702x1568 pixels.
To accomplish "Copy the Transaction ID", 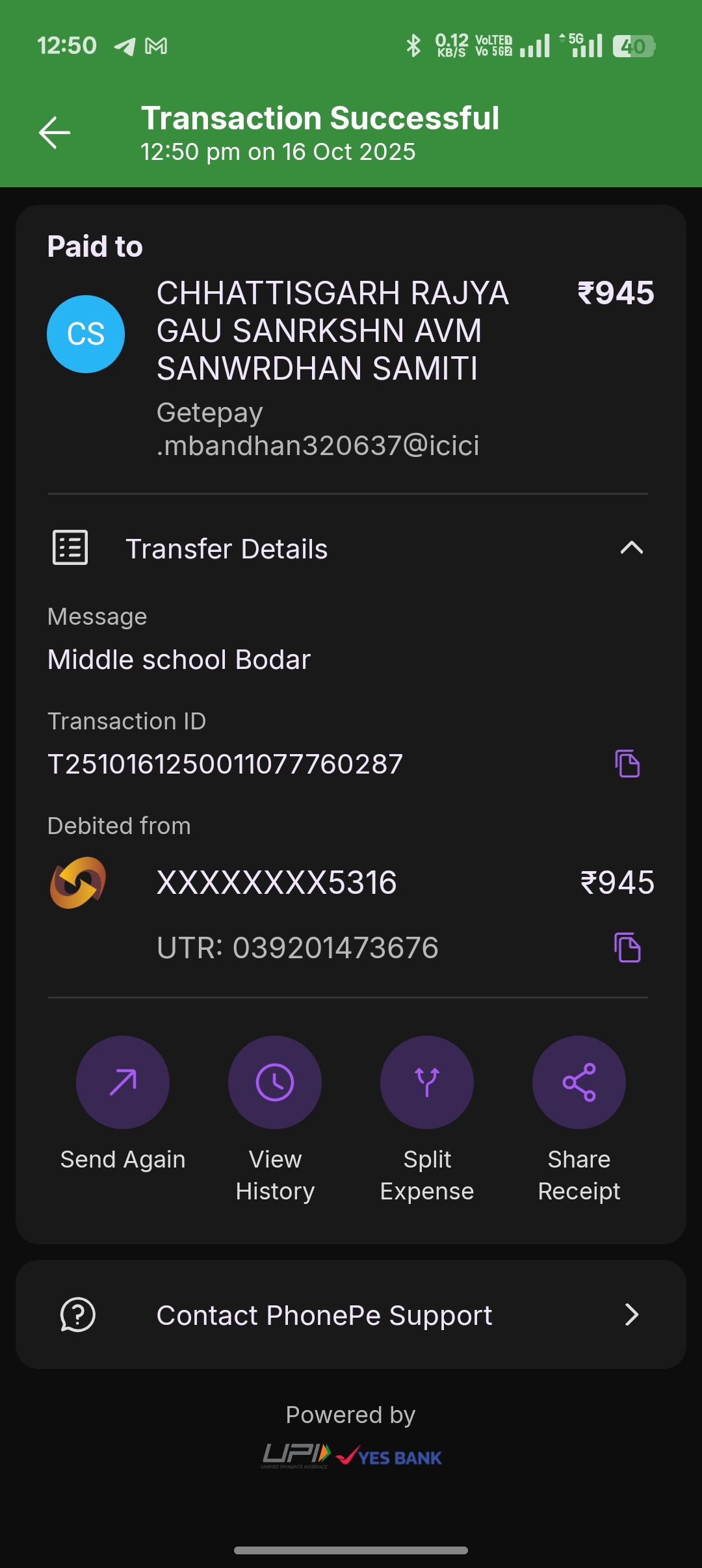I will (627, 763).
